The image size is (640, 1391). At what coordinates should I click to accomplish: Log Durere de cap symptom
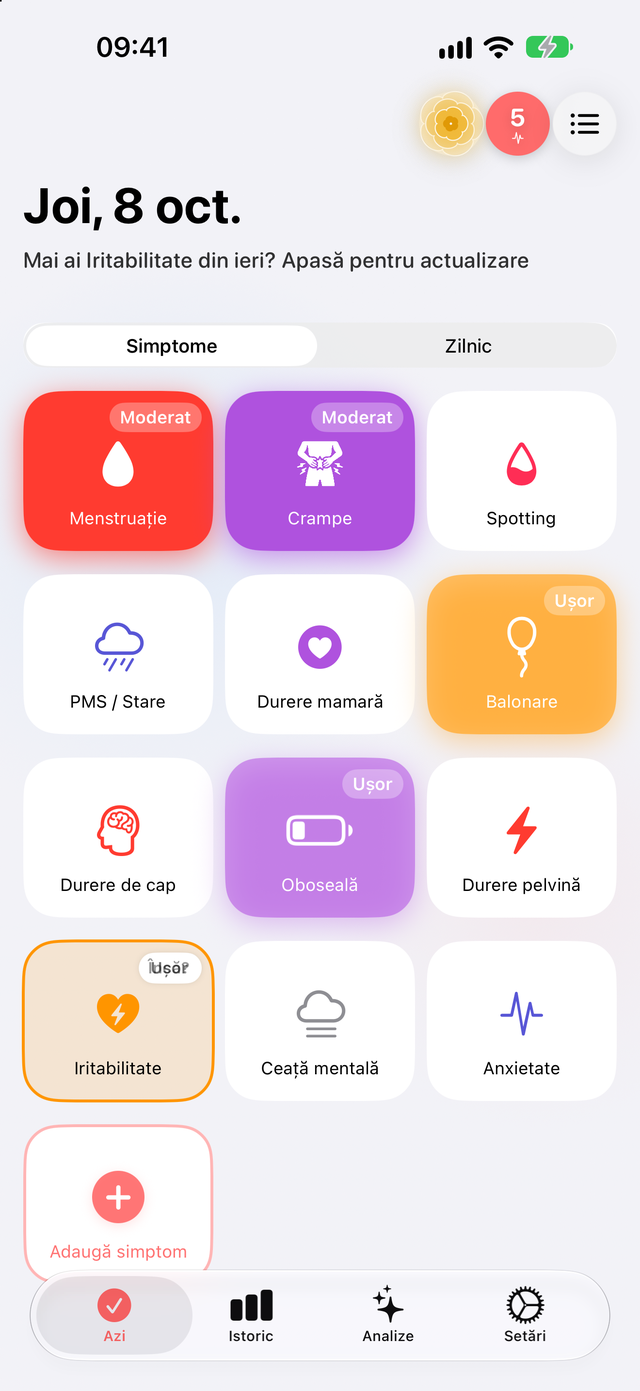(118, 837)
